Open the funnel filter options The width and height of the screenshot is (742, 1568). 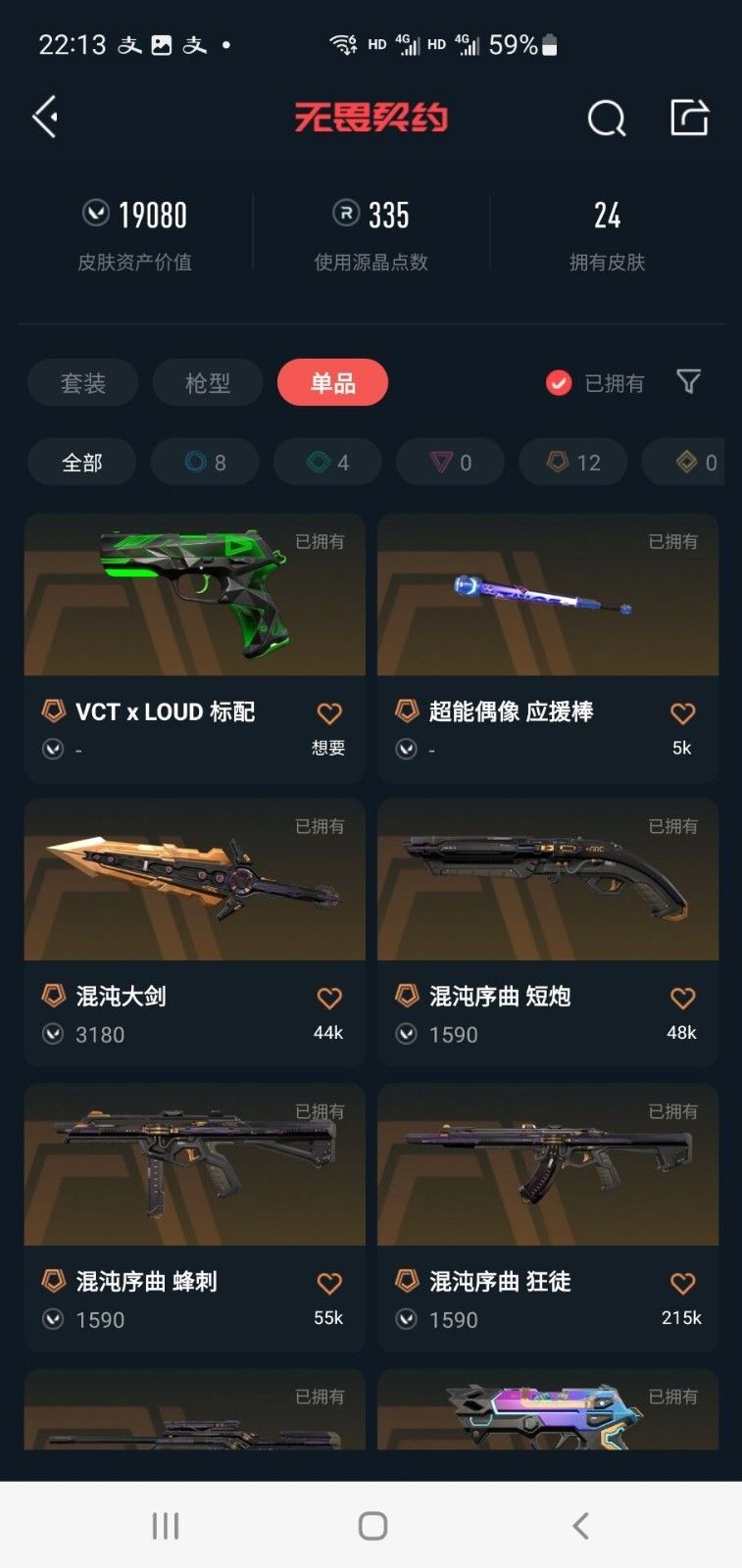688,381
